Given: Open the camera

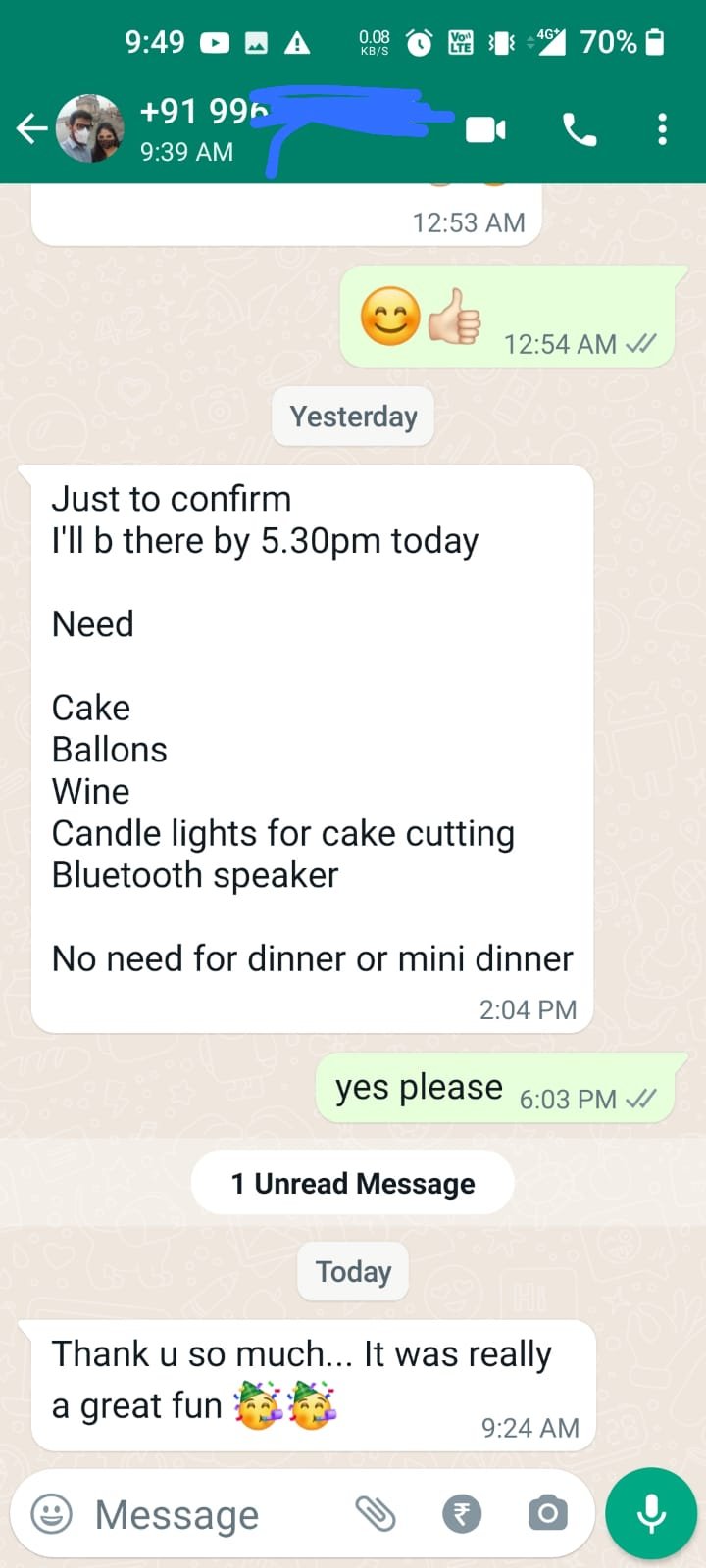Looking at the screenshot, I should tap(547, 1514).
